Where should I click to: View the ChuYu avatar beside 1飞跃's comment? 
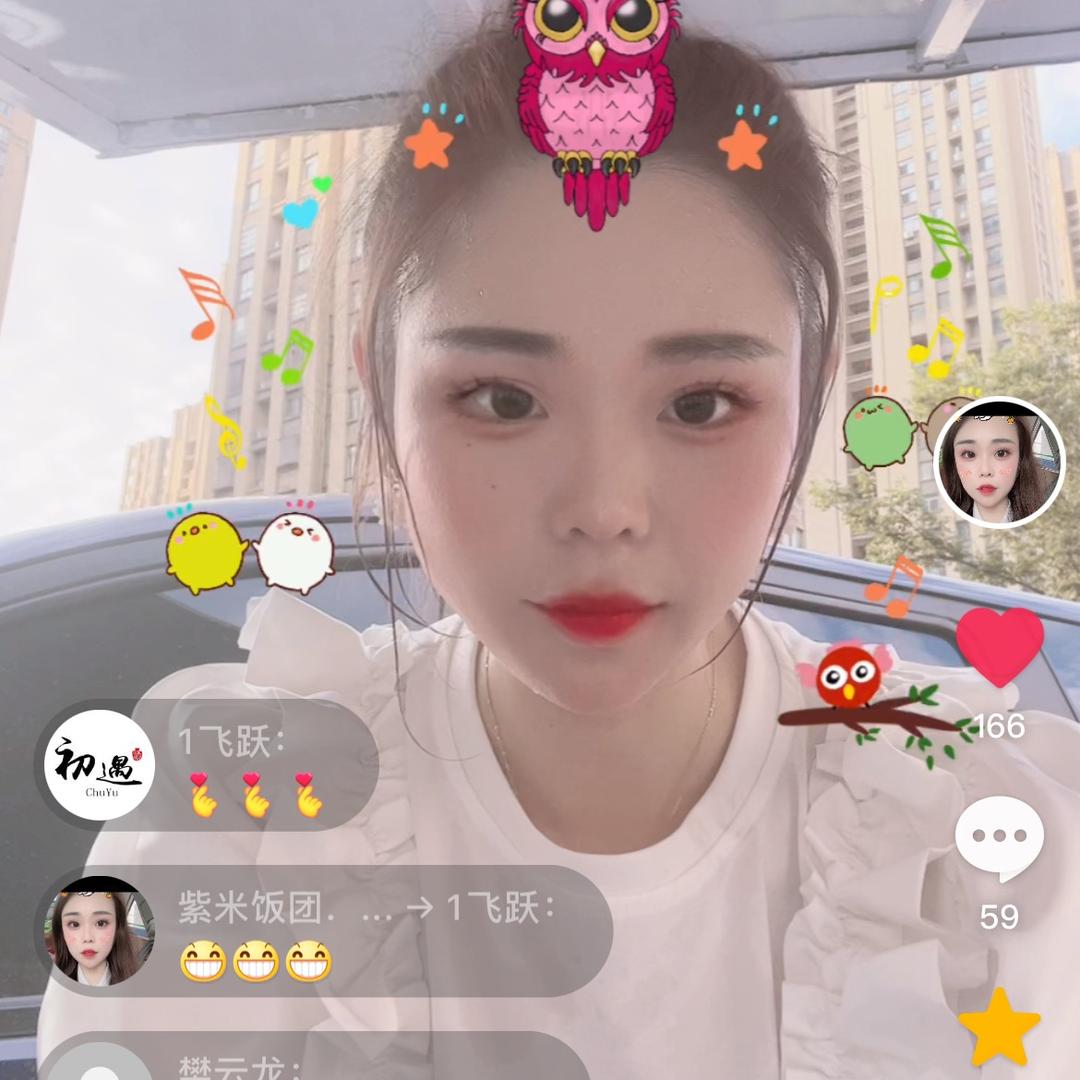[x=99, y=765]
